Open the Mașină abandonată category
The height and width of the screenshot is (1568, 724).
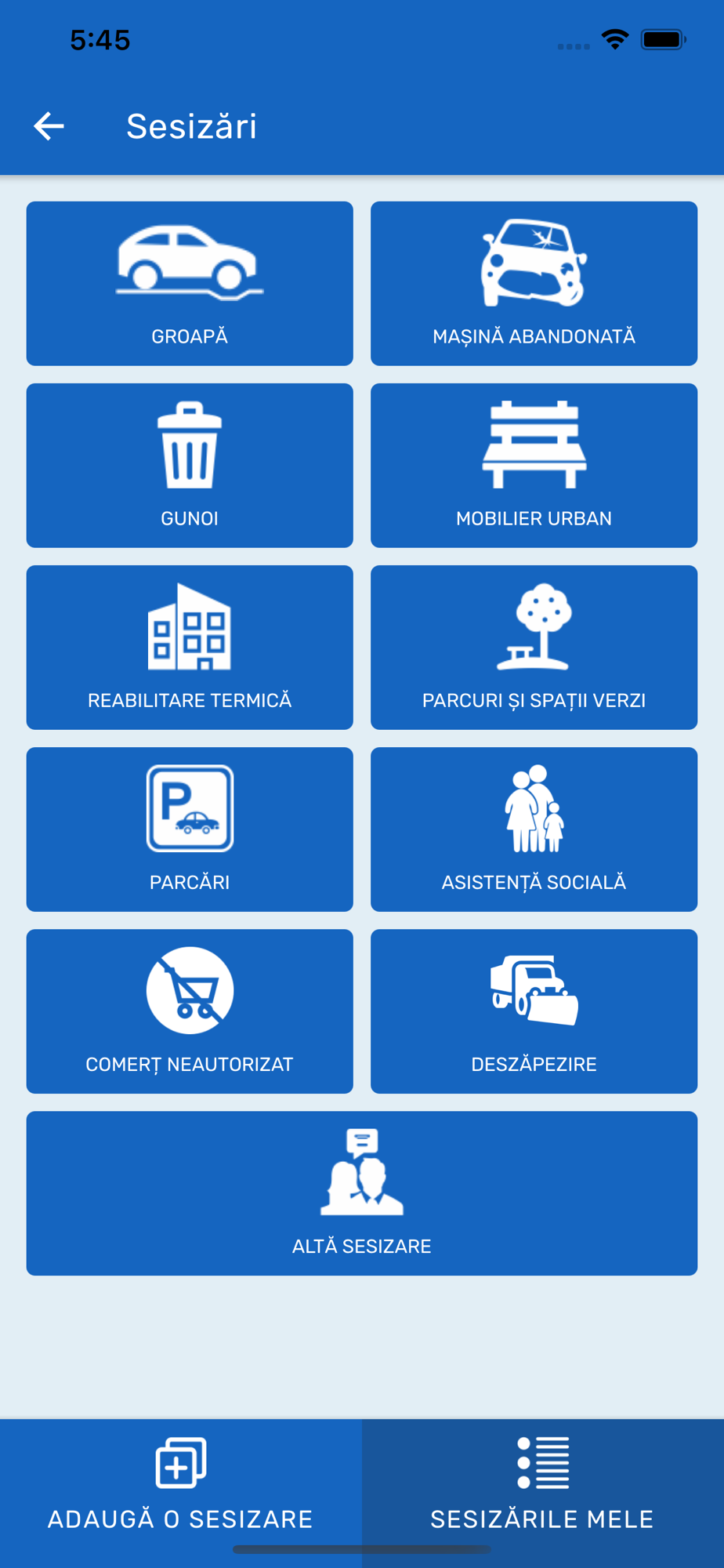534,284
